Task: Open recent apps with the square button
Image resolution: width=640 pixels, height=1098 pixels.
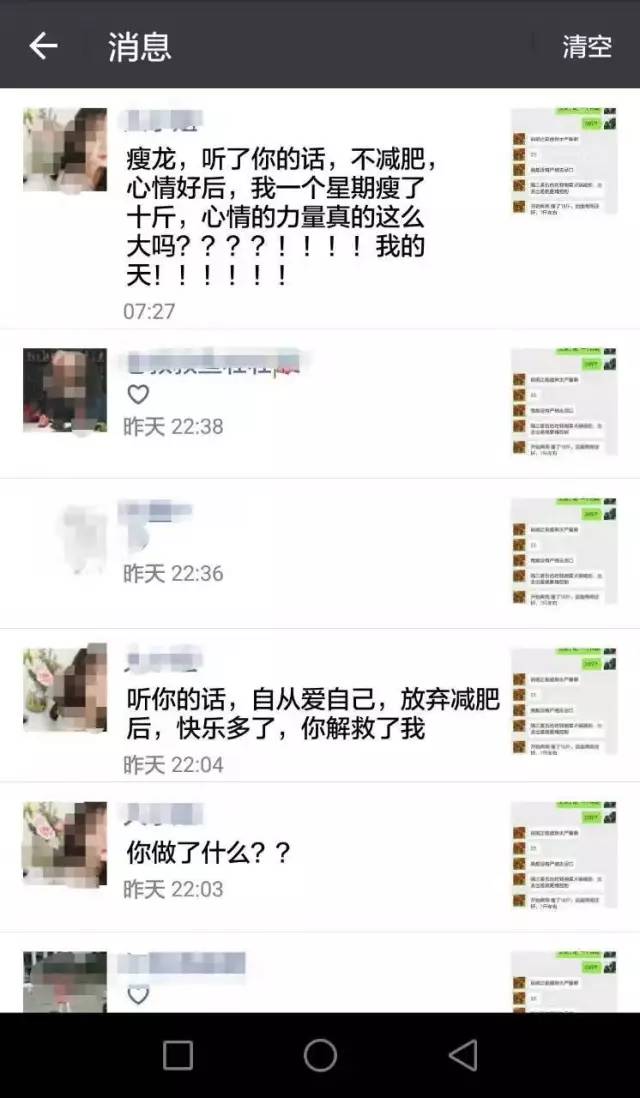Action: [x=178, y=1055]
